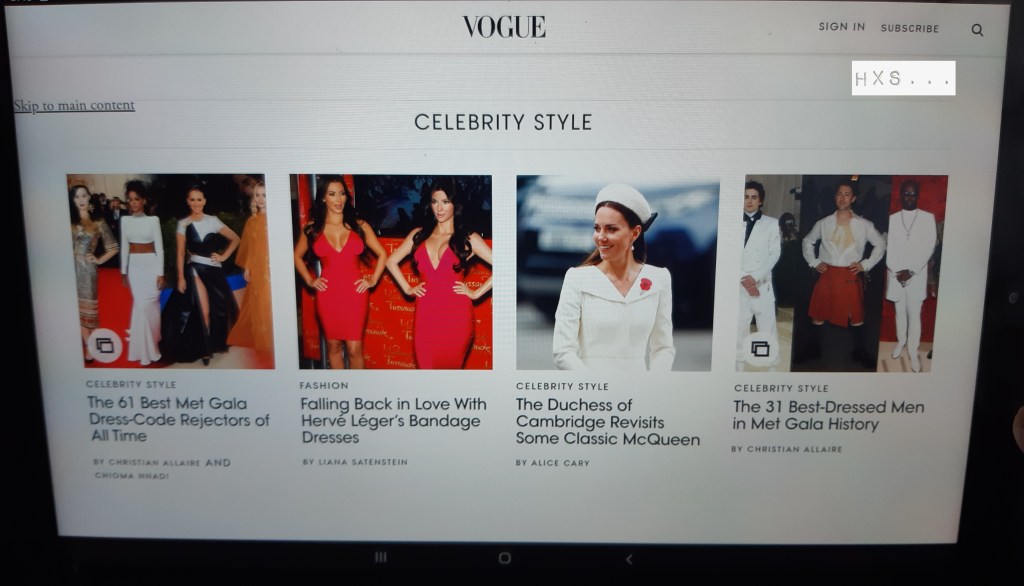Open Hervé Léger's Bandage Dresses article image
1024x586 pixels.
(x=391, y=272)
